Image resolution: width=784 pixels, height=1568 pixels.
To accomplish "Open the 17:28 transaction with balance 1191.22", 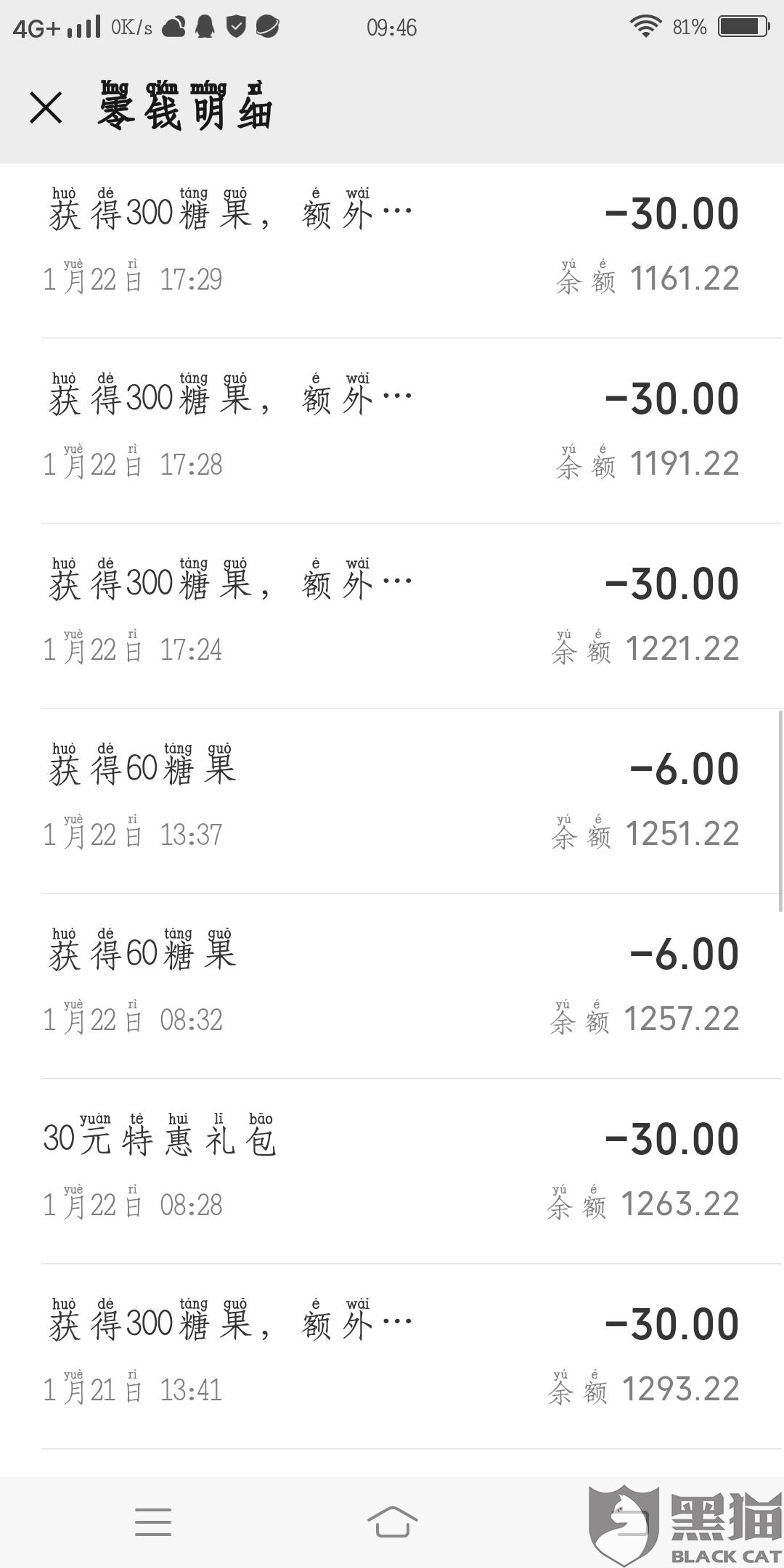I will coord(392,430).
